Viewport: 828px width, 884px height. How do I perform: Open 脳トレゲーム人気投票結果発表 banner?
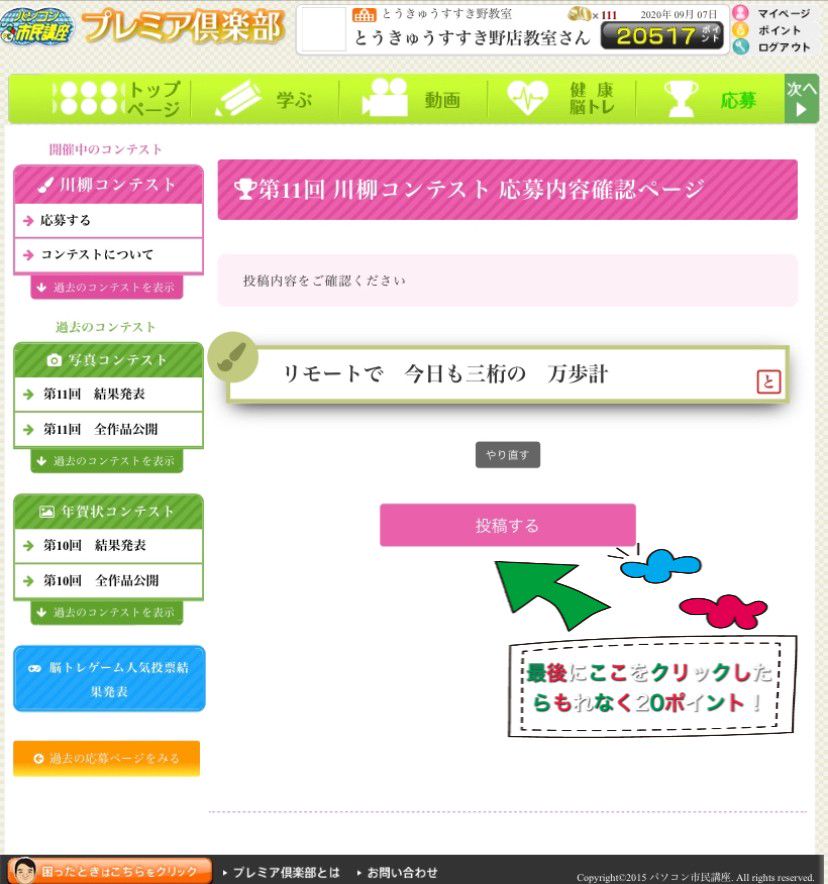[108, 678]
